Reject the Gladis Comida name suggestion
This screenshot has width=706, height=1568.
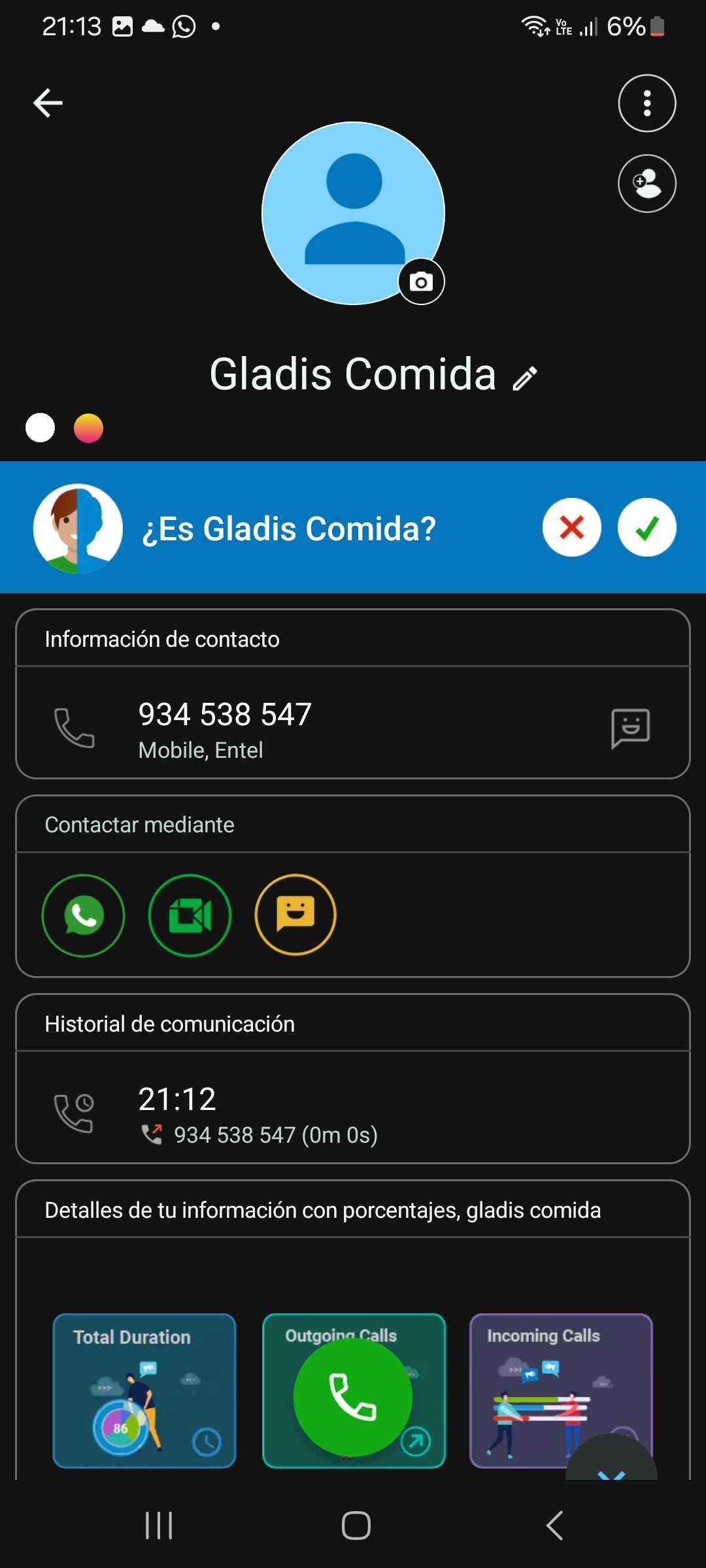point(571,527)
